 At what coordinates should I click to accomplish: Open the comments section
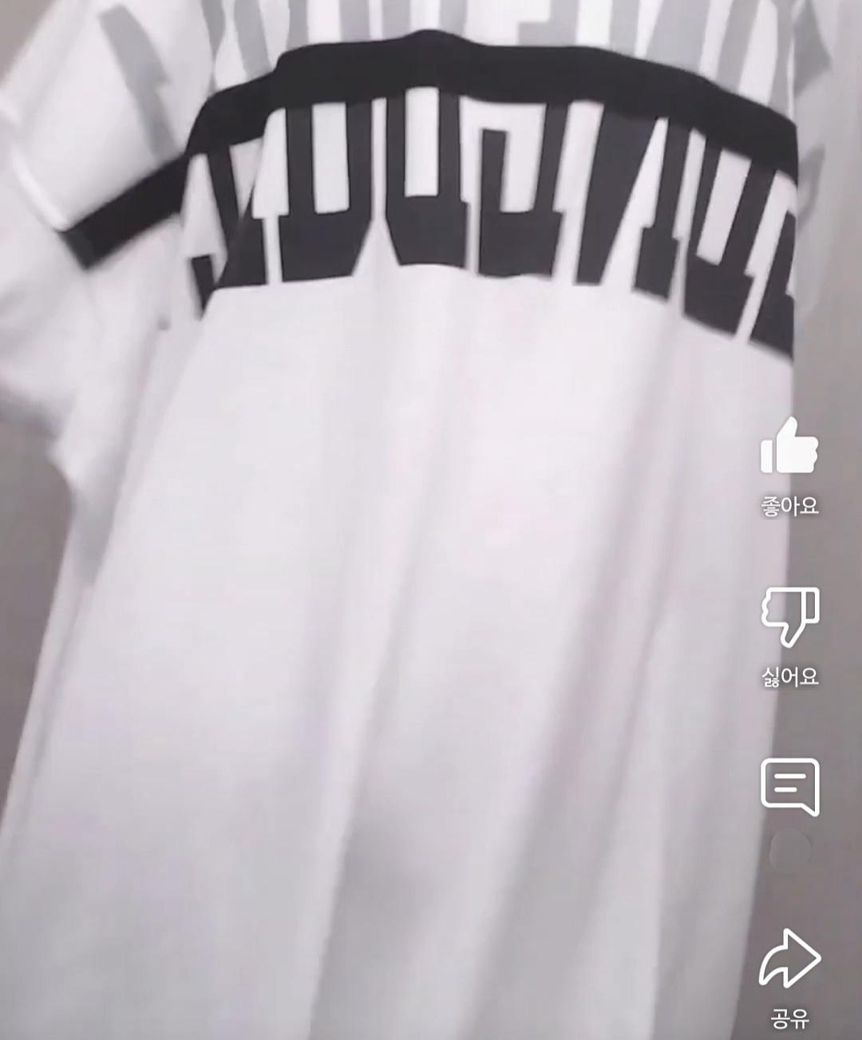click(x=789, y=787)
